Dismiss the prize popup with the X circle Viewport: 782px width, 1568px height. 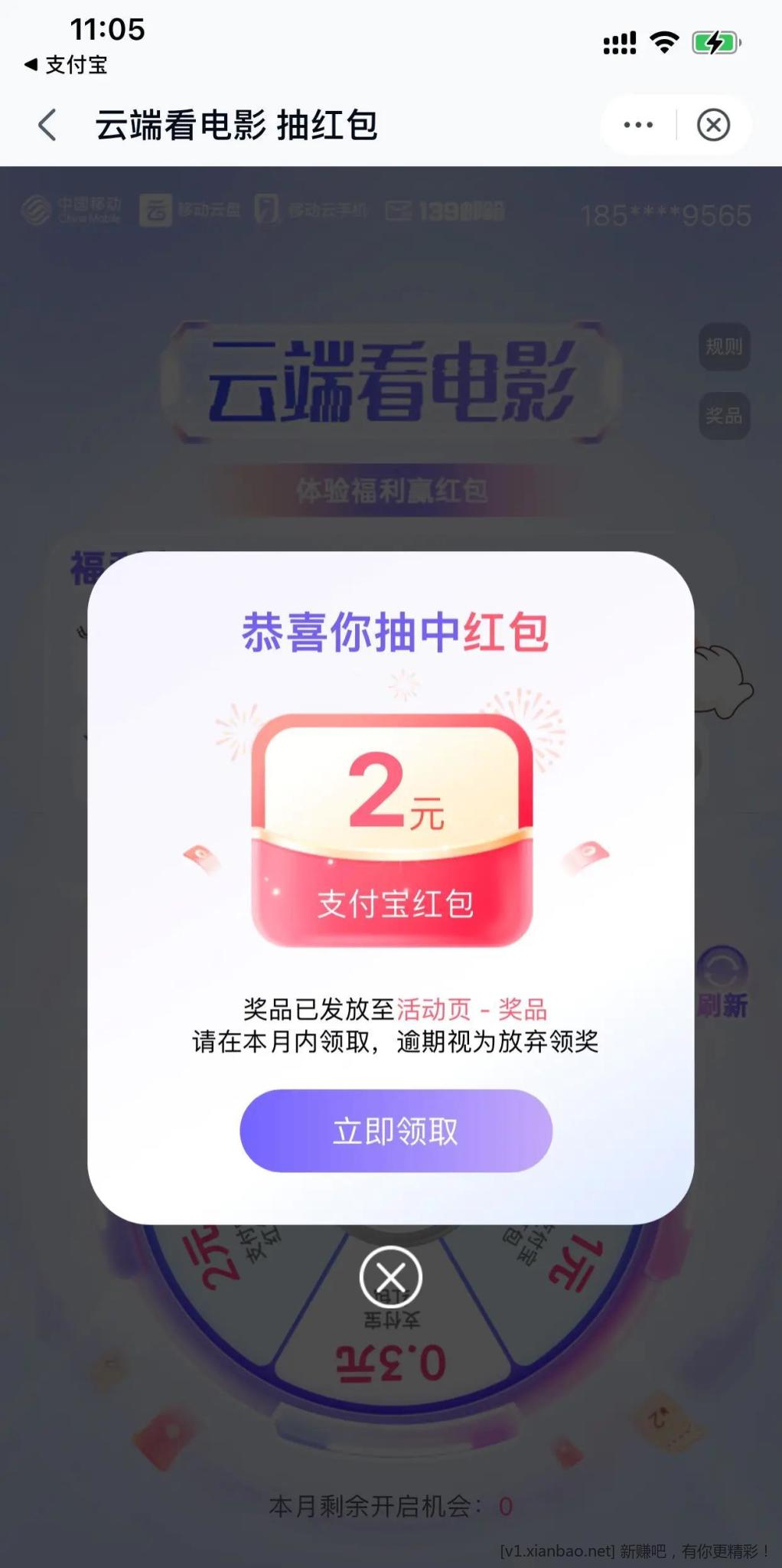391,1277
